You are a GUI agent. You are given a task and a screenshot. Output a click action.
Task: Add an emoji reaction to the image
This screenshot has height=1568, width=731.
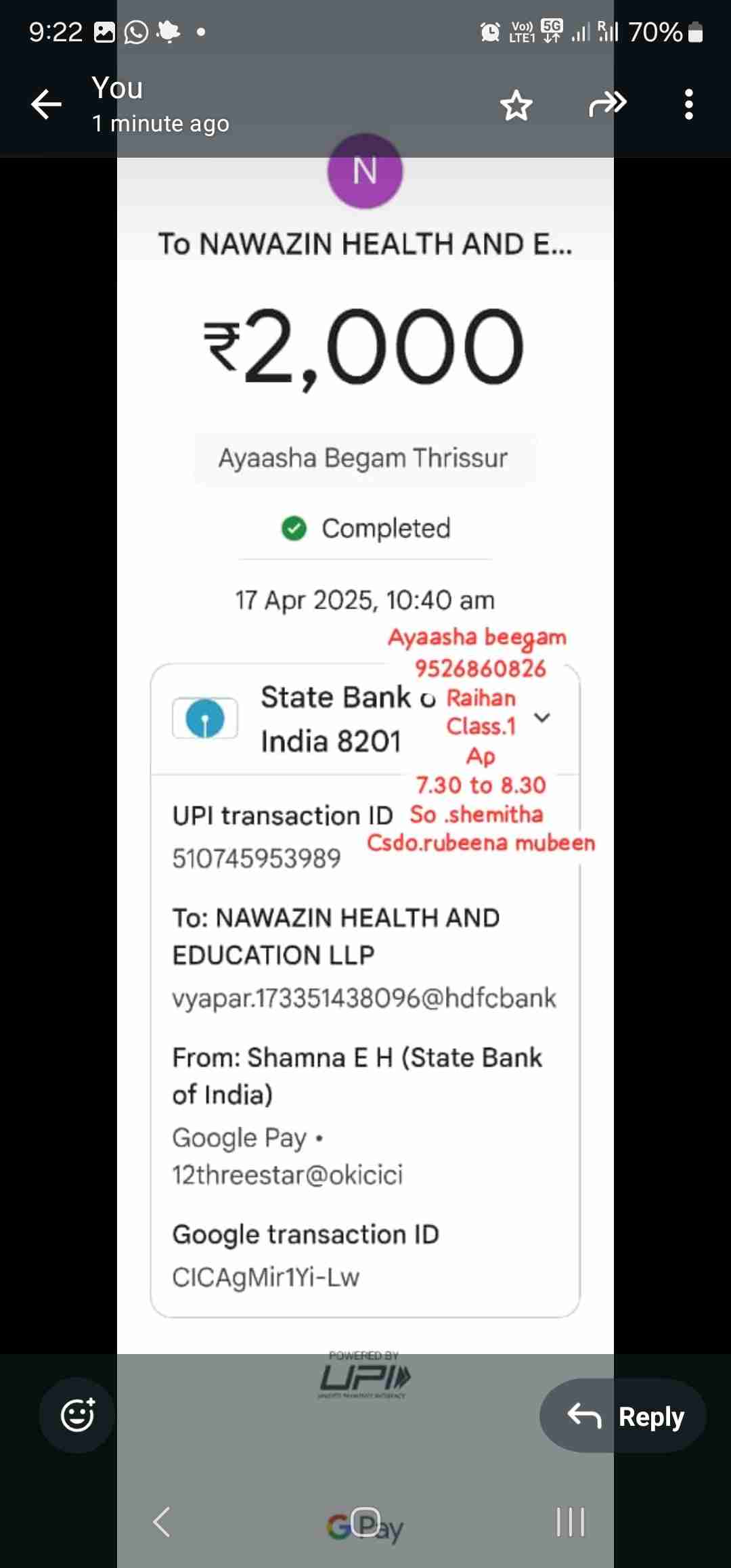click(77, 1415)
